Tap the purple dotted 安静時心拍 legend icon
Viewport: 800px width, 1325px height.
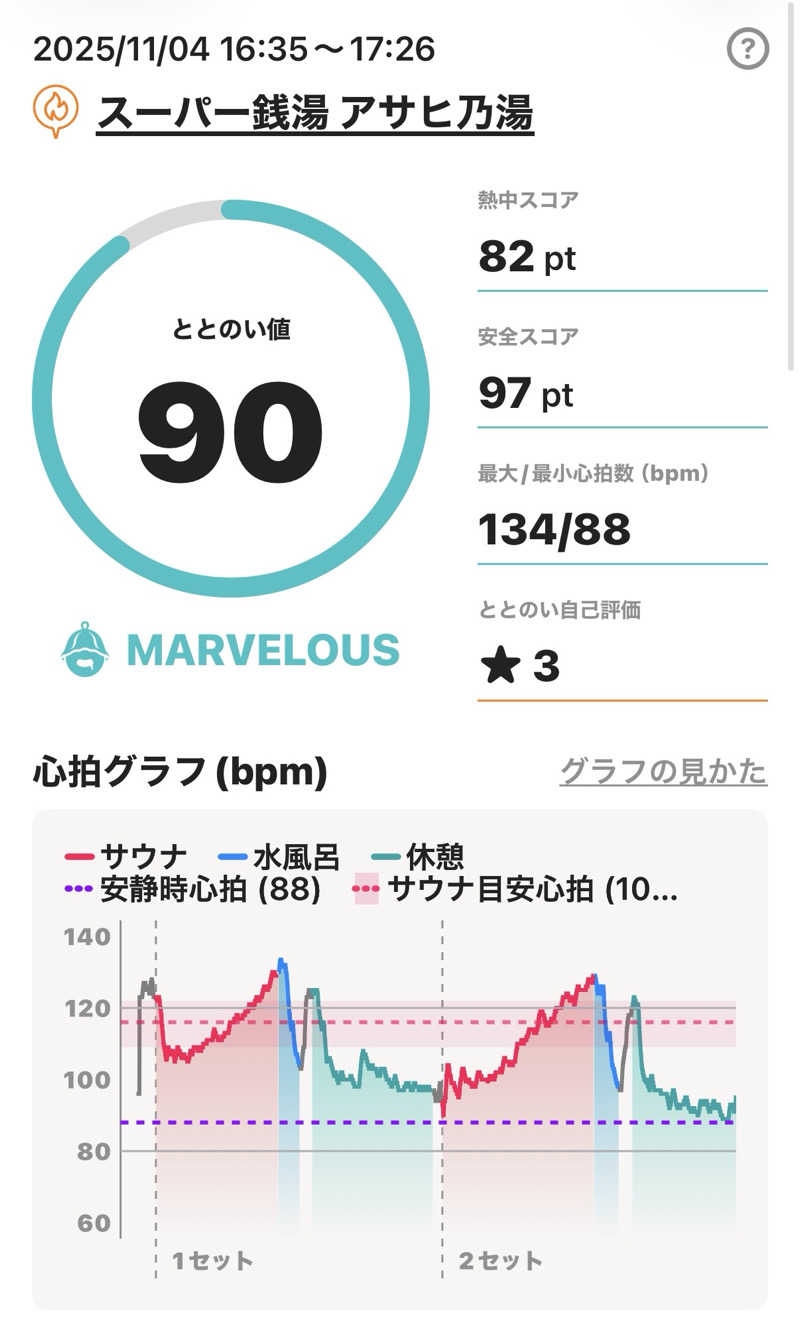pos(80,890)
